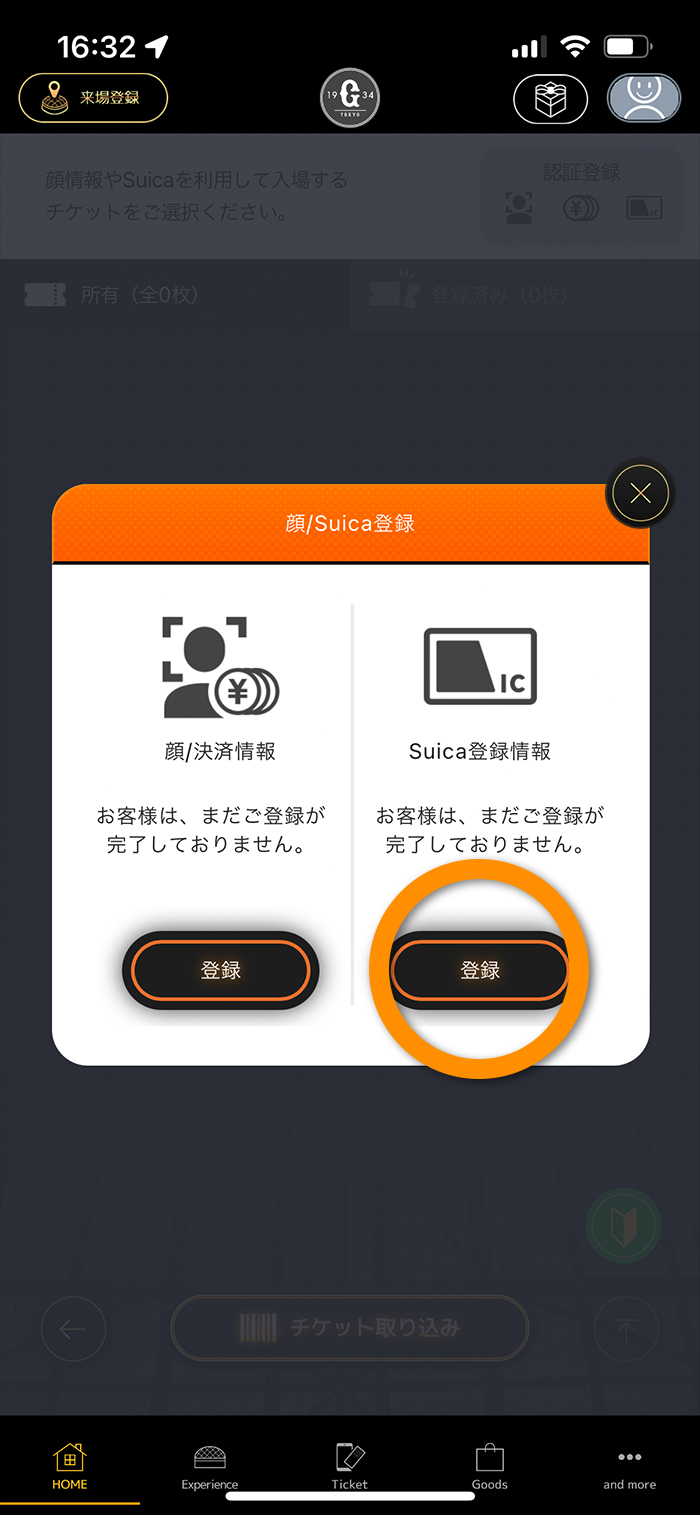Image resolution: width=700 pixels, height=1515 pixels.
Task: Open the profile avatar icon
Action: [x=645, y=98]
